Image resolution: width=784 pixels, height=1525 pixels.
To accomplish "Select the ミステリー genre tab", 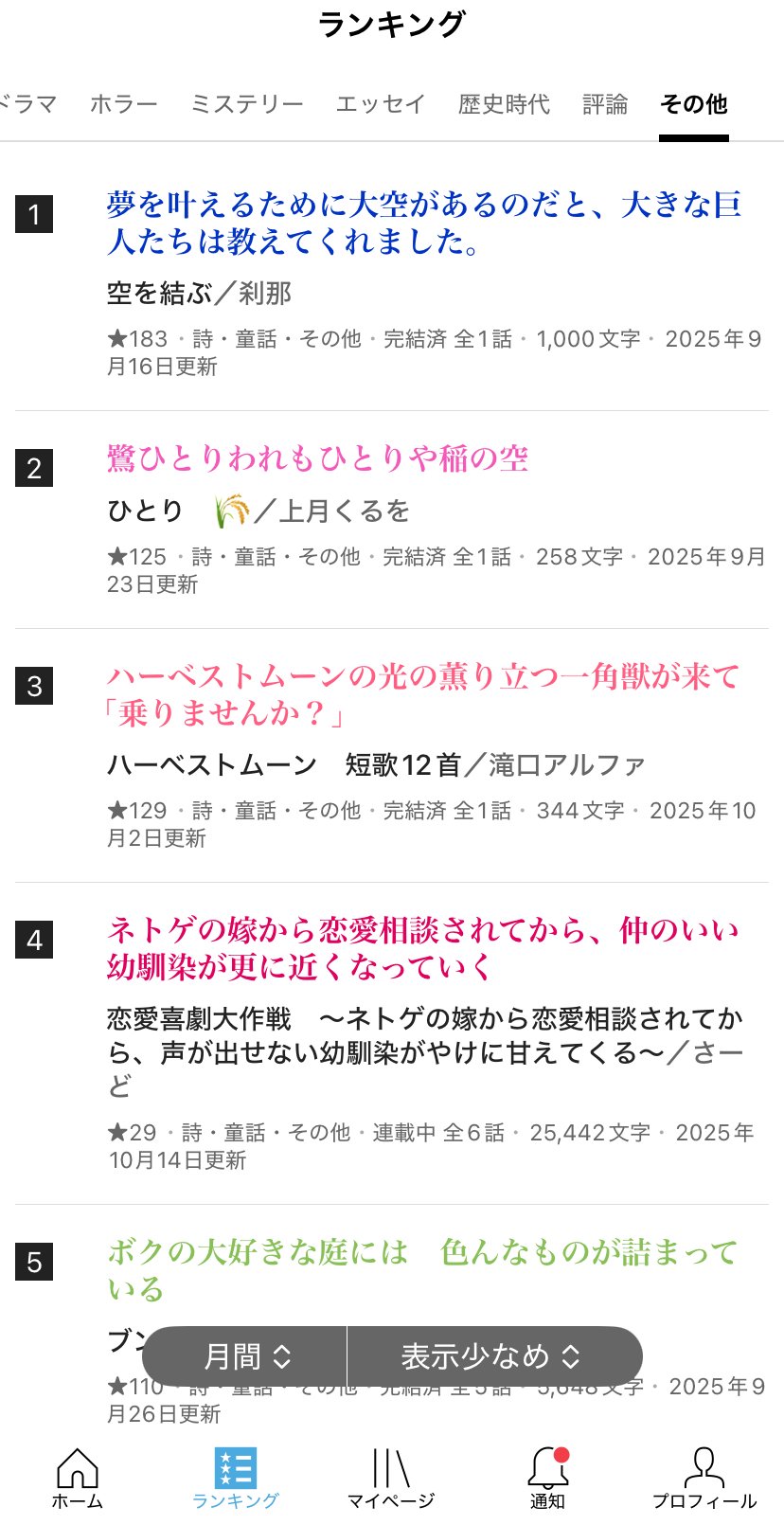I will pyautogui.click(x=246, y=104).
